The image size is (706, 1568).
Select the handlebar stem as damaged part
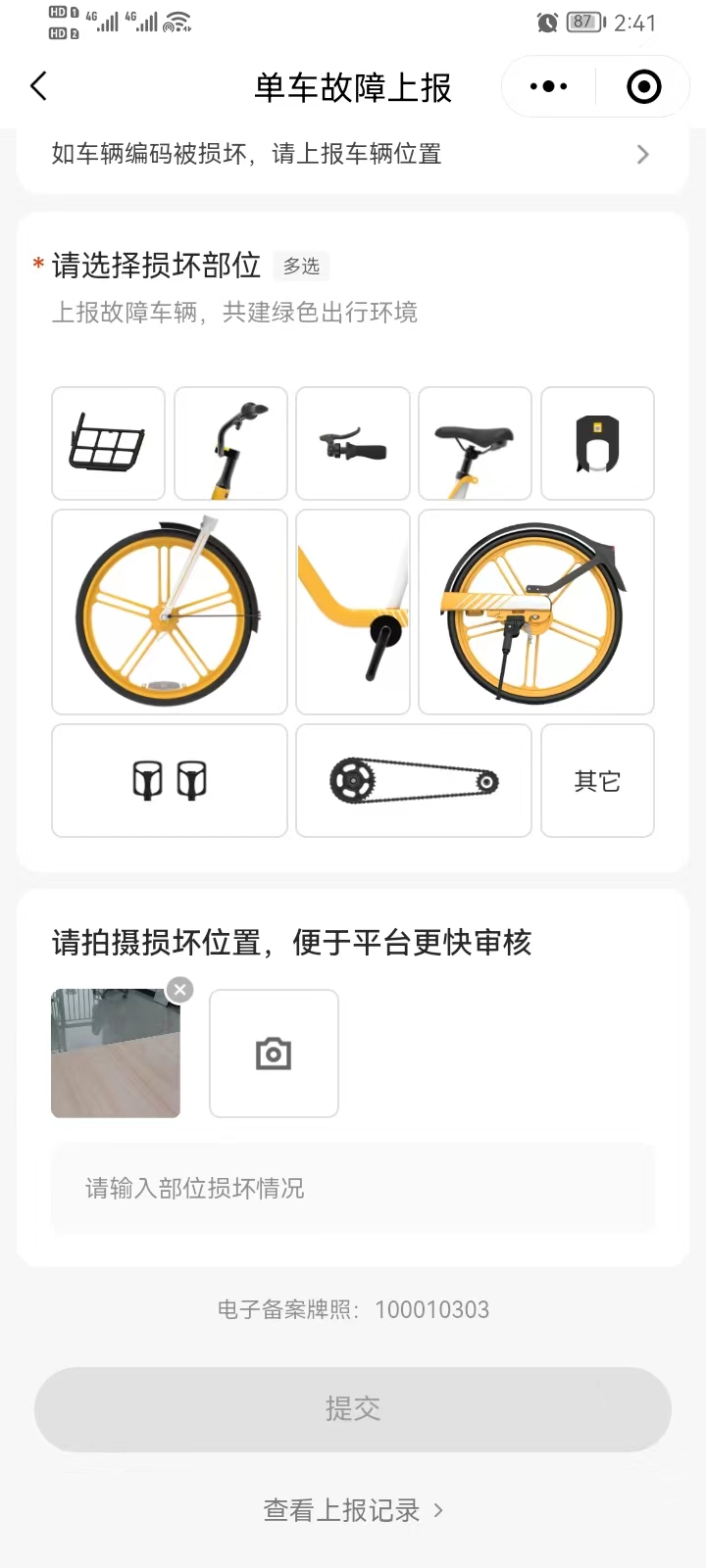230,443
